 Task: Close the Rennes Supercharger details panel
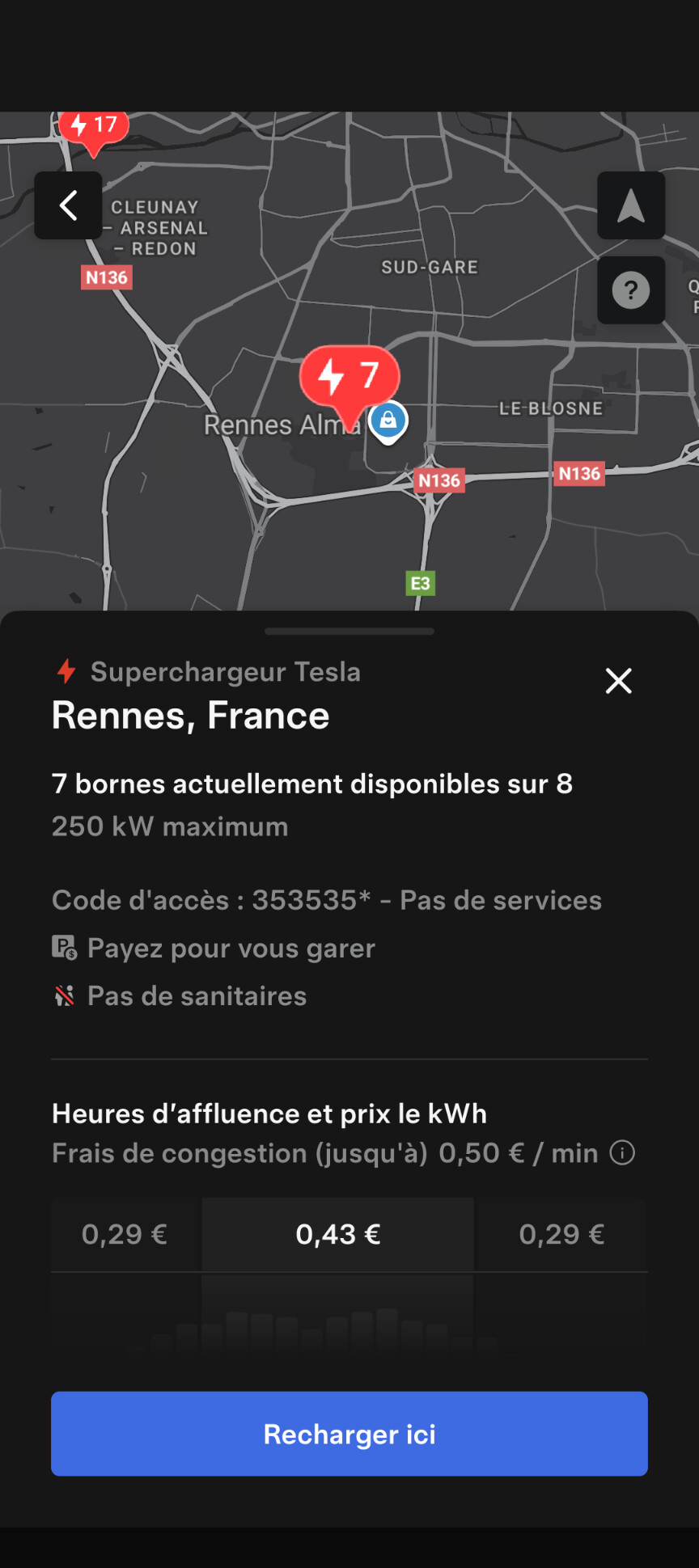(x=619, y=681)
